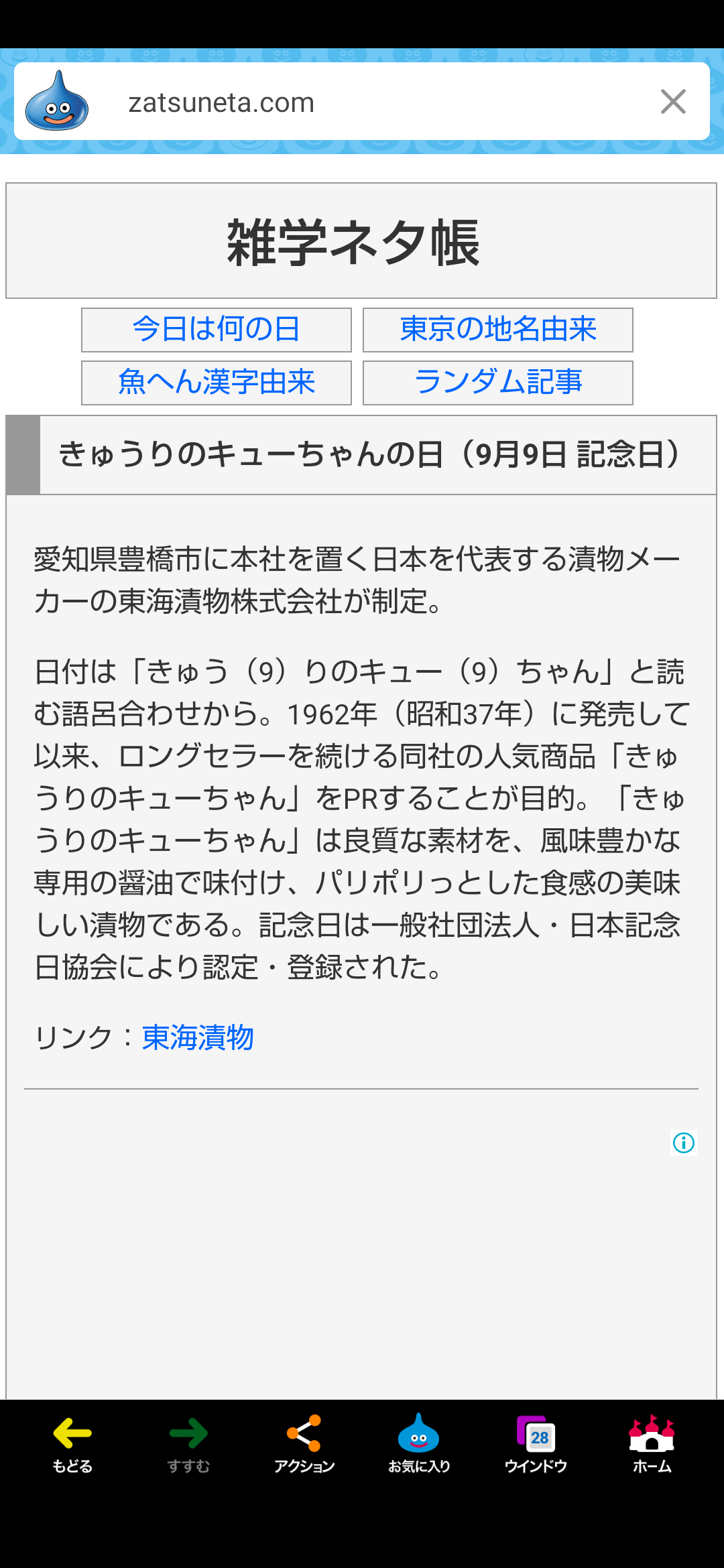The image size is (724, 1568).
Task: Close the page with the X icon
Action: pos(673,102)
